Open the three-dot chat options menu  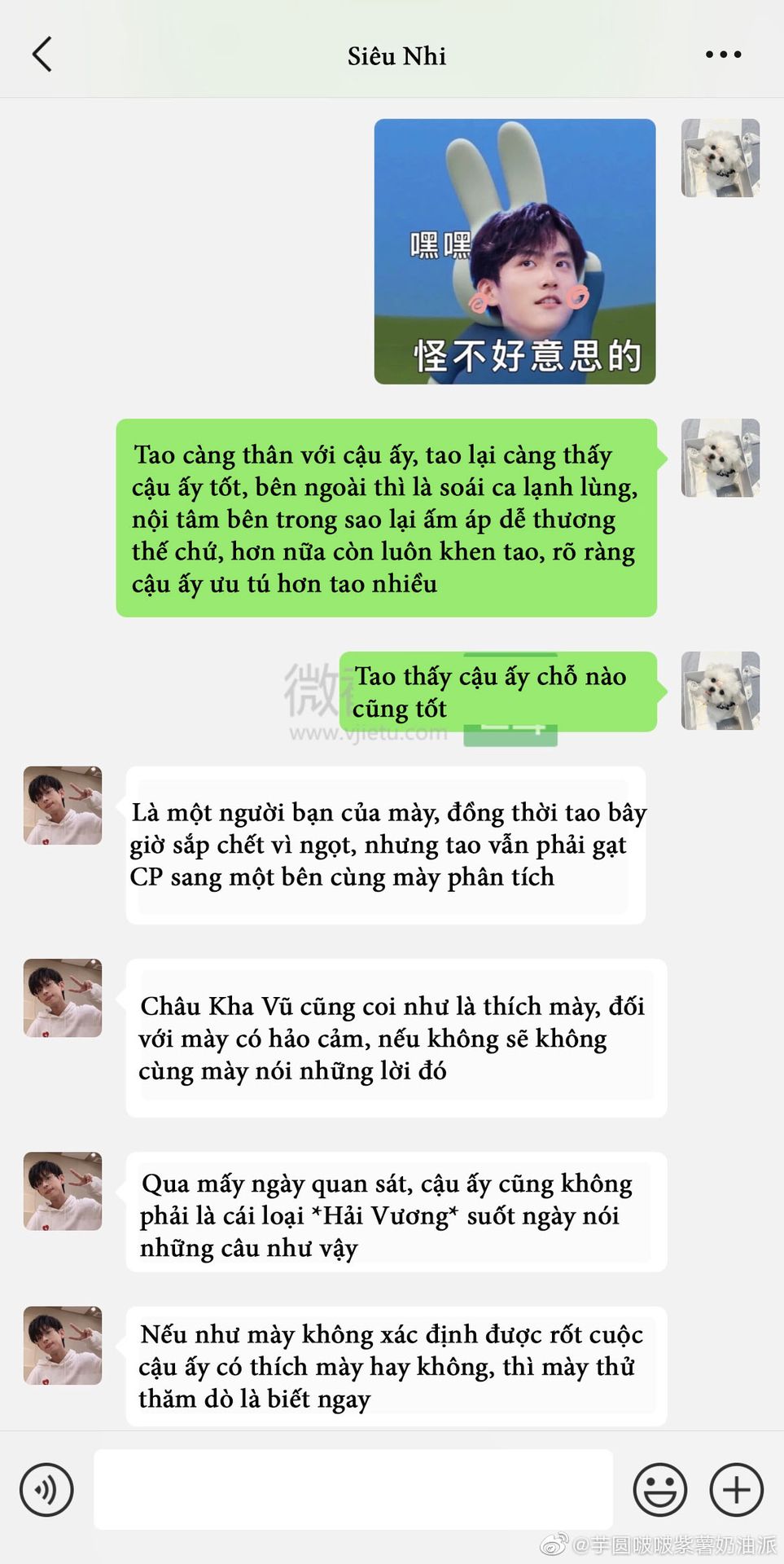point(723,55)
